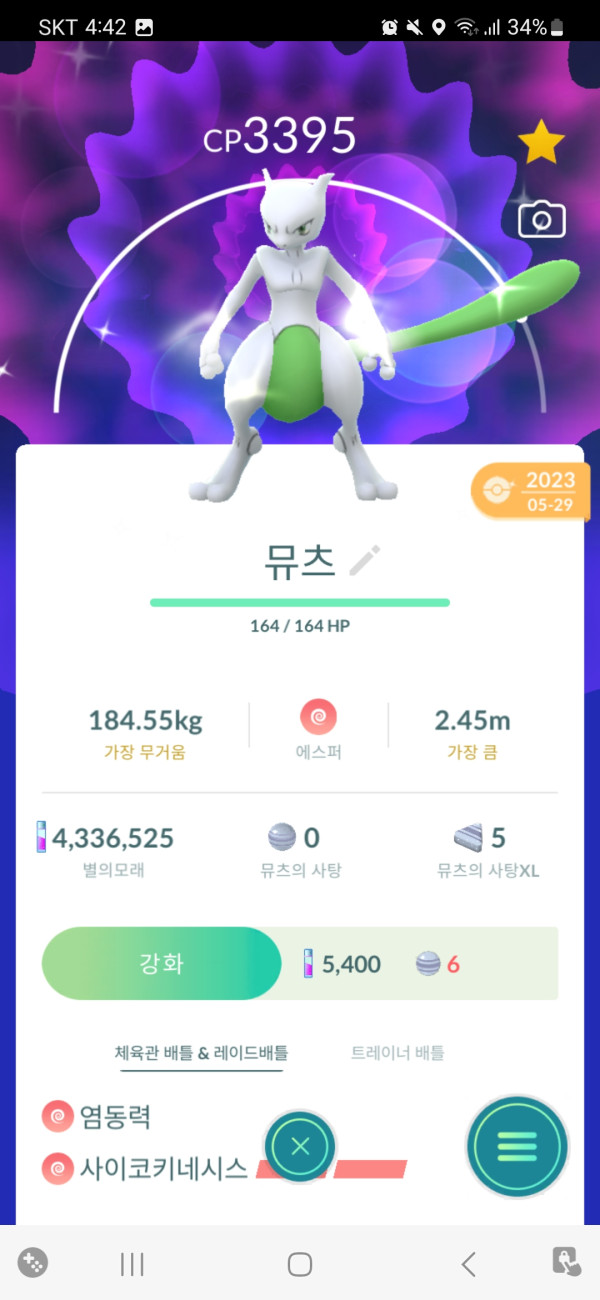The width and height of the screenshot is (600, 1300).
Task: Tap the 강화 power-up button
Action: [162, 964]
